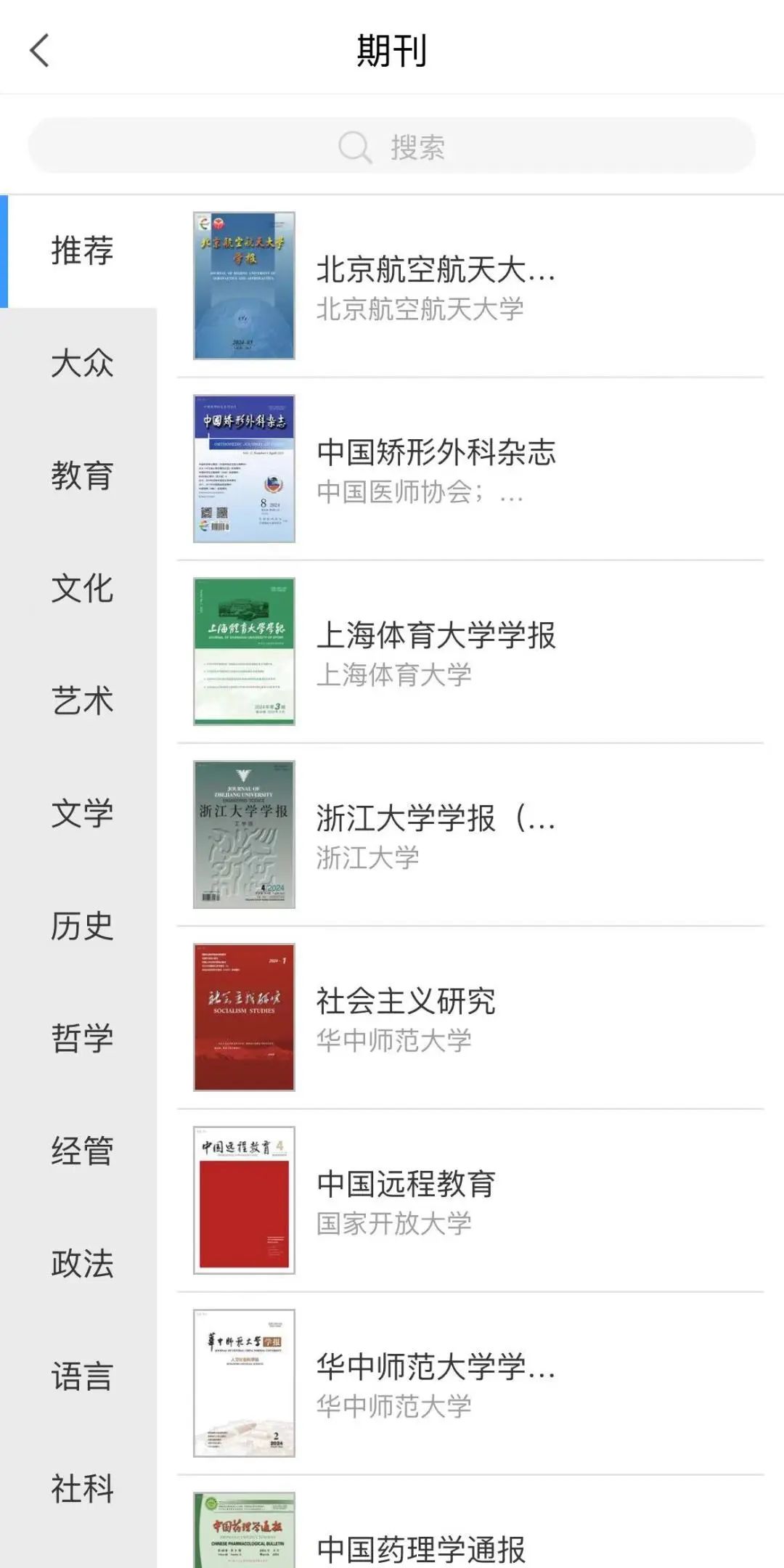784x1568 pixels.
Task: Select the 文学 category
Action: coord(82,813)
